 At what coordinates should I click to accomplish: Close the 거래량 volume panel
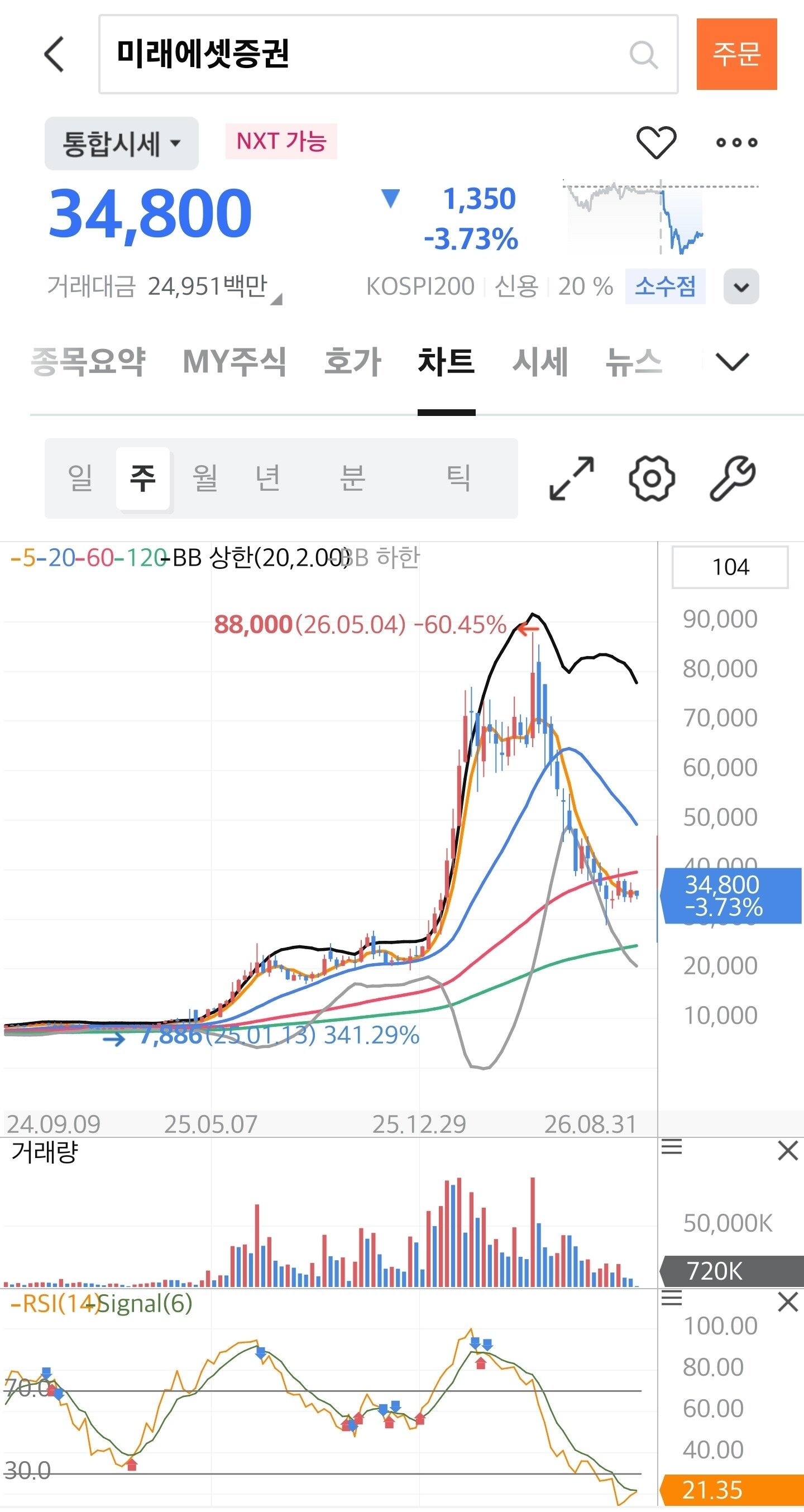788,1150
